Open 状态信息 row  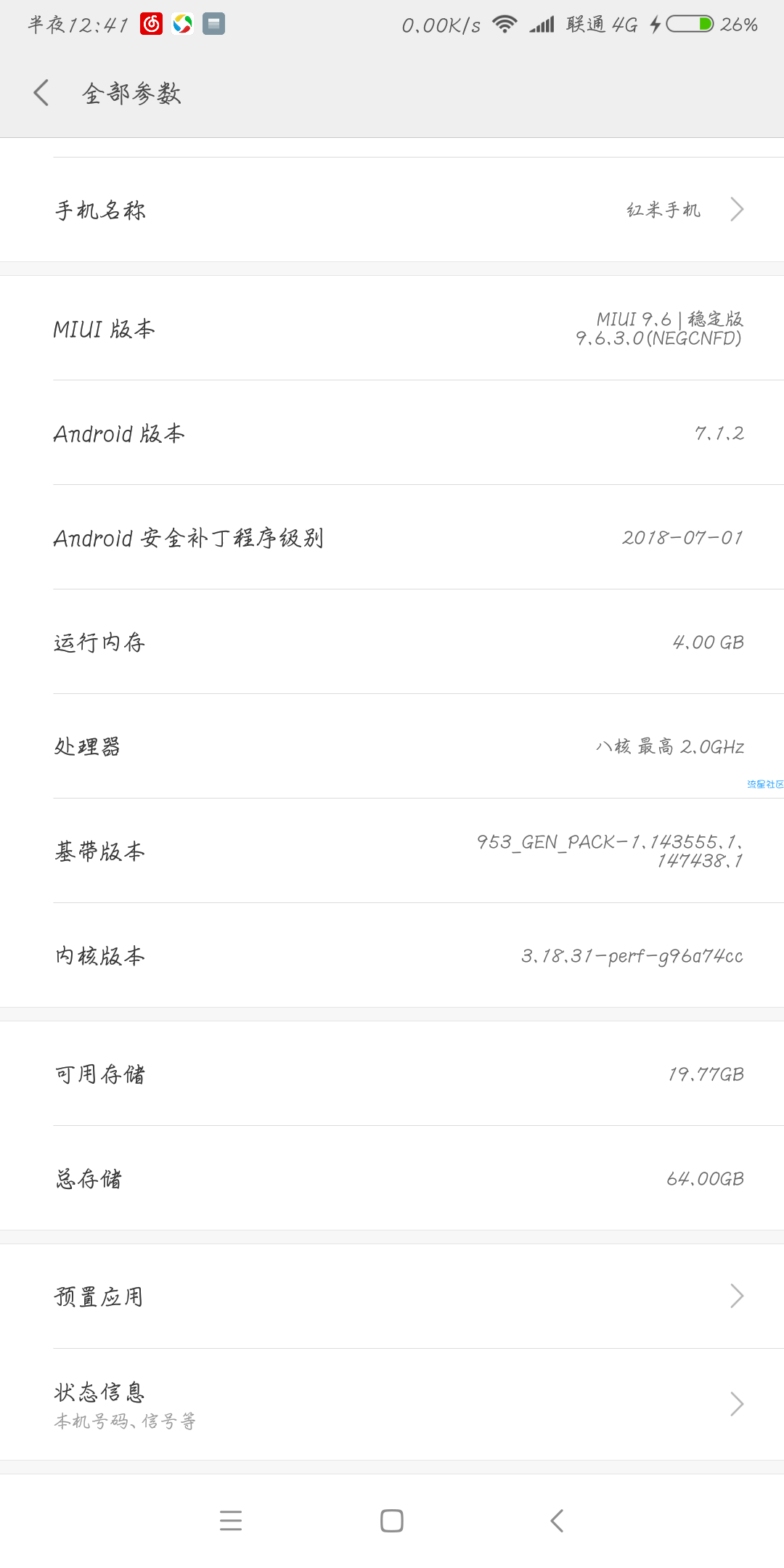tap(392, 1405)
